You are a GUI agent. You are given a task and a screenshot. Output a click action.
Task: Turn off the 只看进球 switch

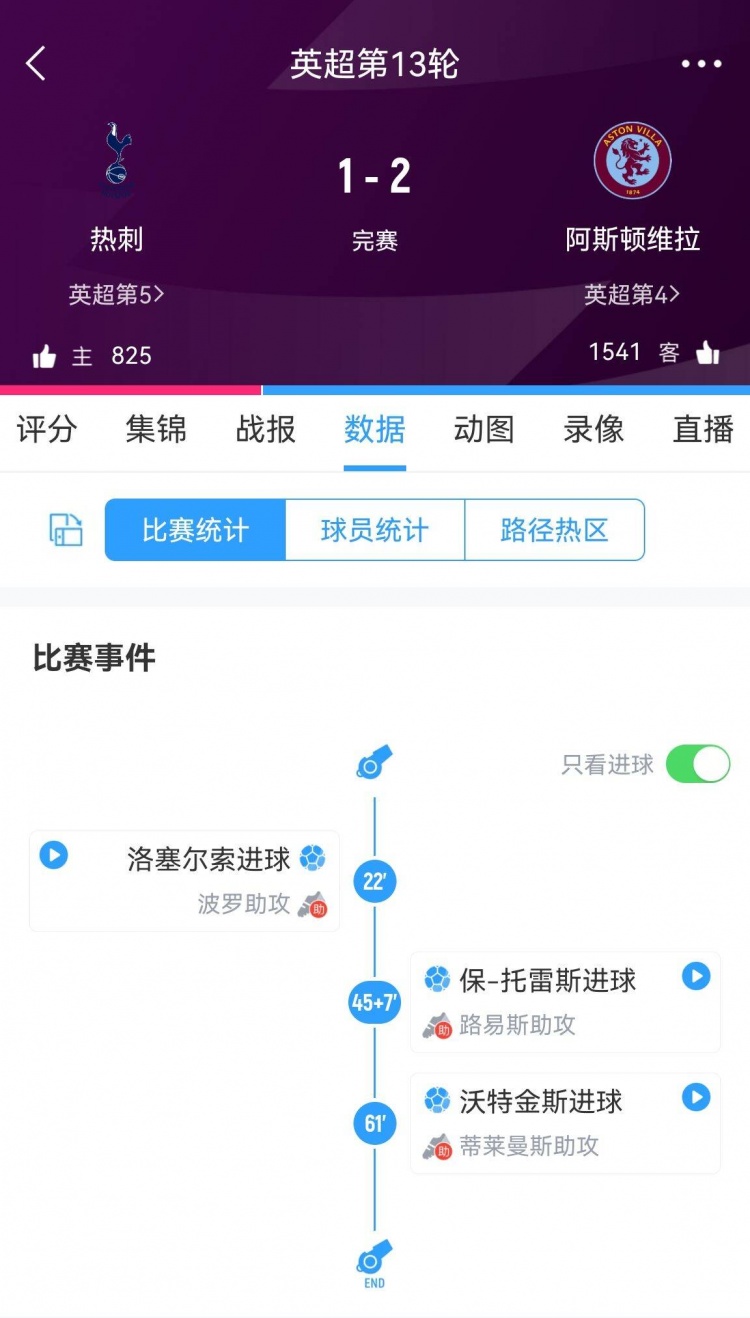point(698,764)
